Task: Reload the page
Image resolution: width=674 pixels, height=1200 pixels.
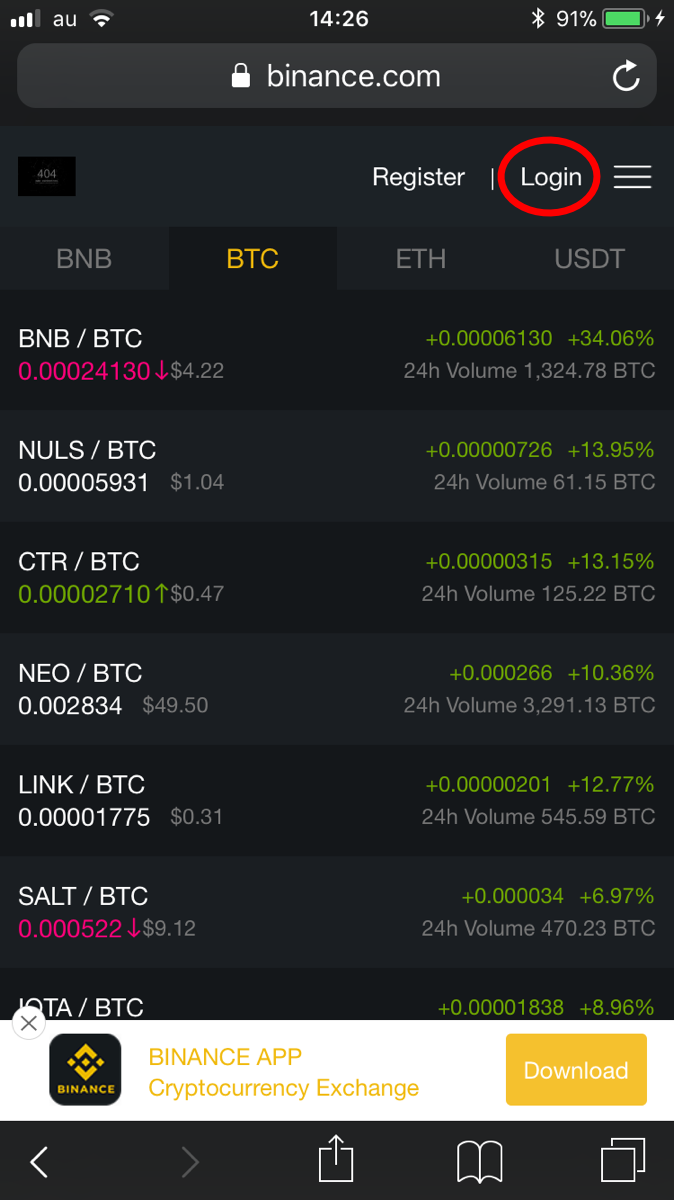Action: tap(626, 76)
